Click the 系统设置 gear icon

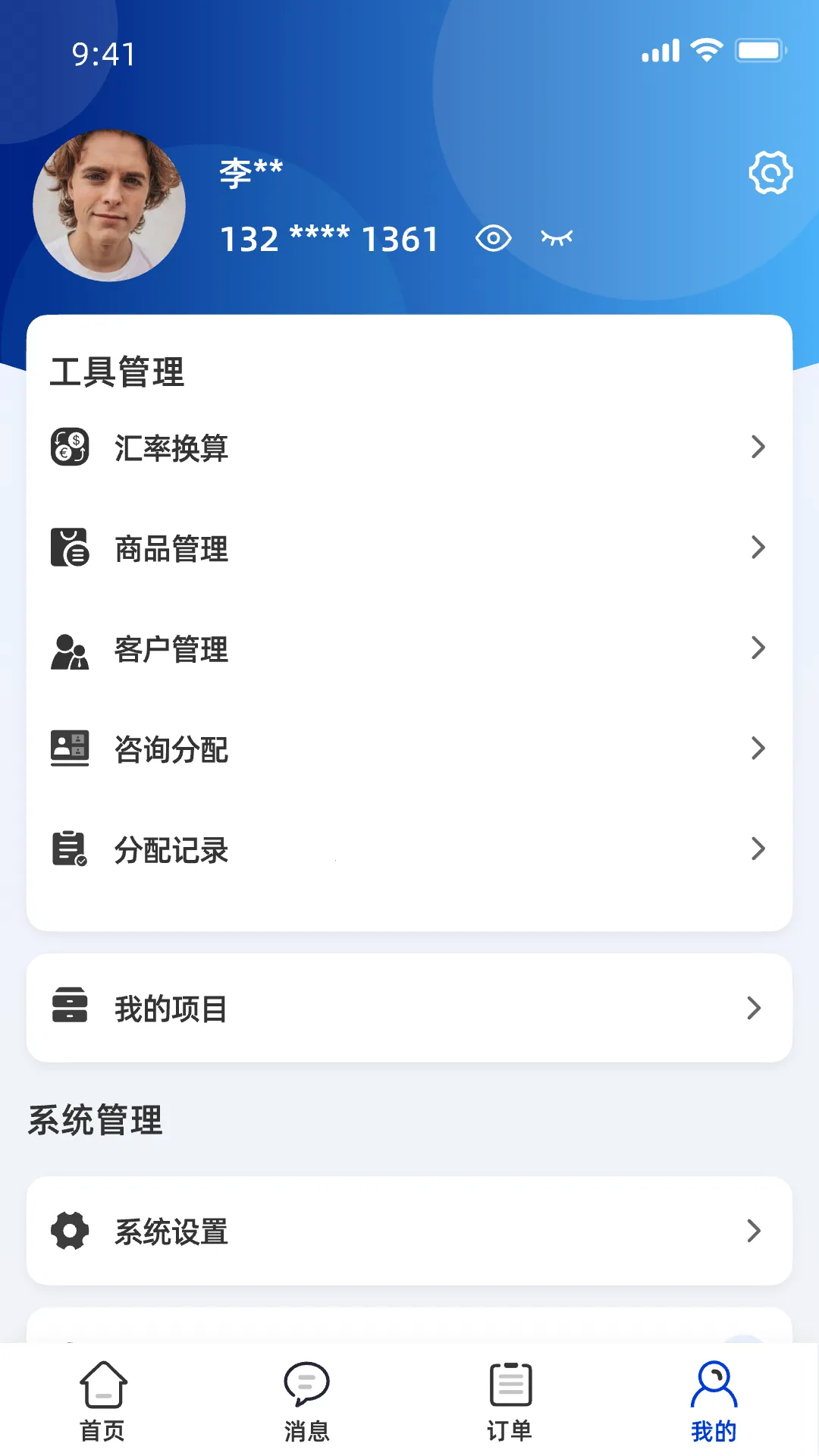coord(70,1232)
